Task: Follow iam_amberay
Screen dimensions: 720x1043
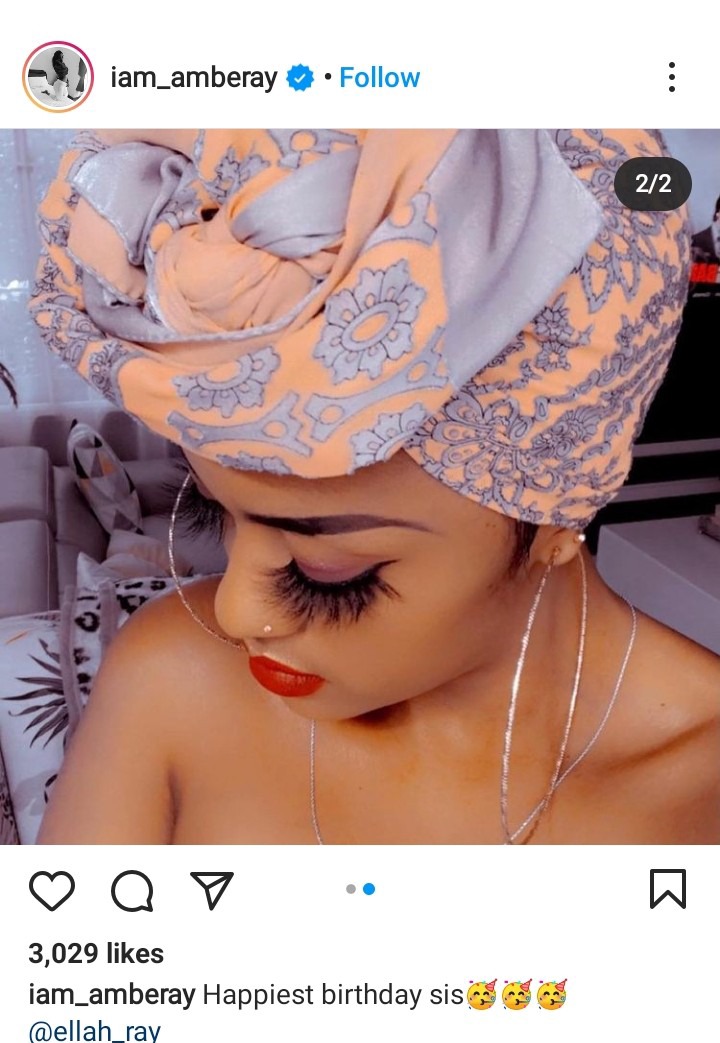Action: tap(379, 78)
